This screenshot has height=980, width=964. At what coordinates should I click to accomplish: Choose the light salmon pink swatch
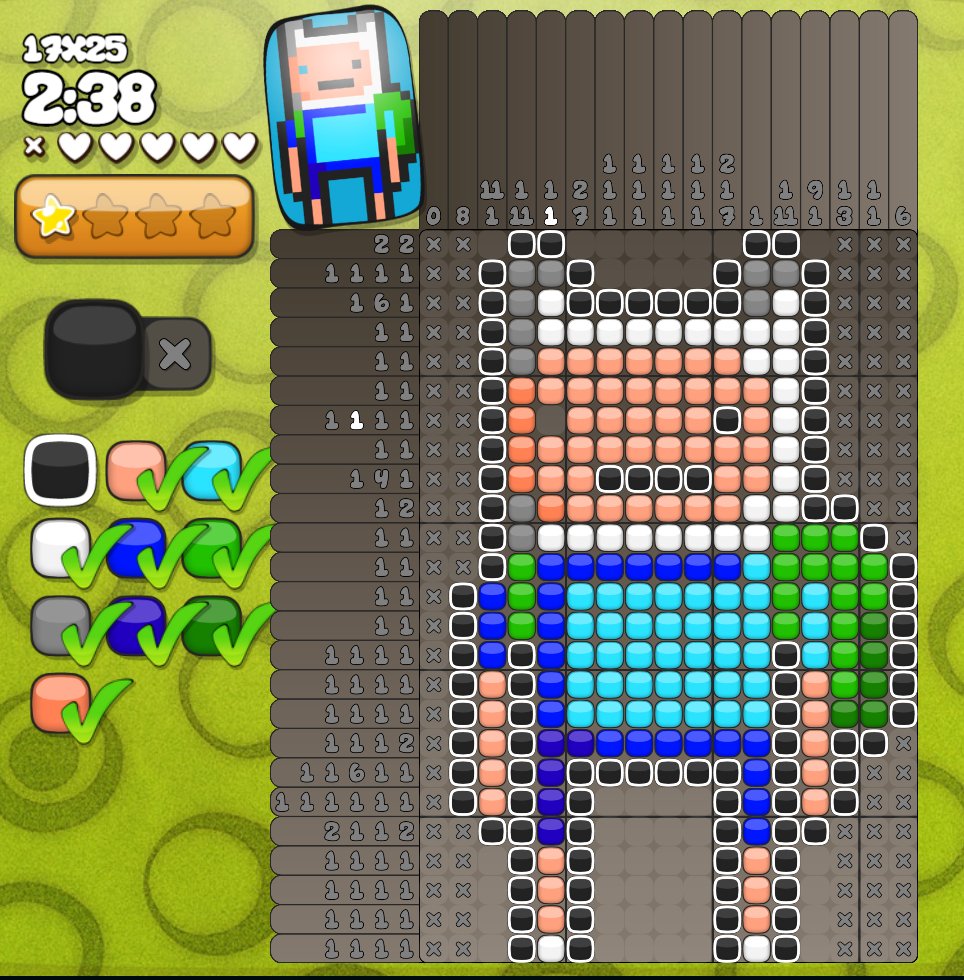pos(134,467)
